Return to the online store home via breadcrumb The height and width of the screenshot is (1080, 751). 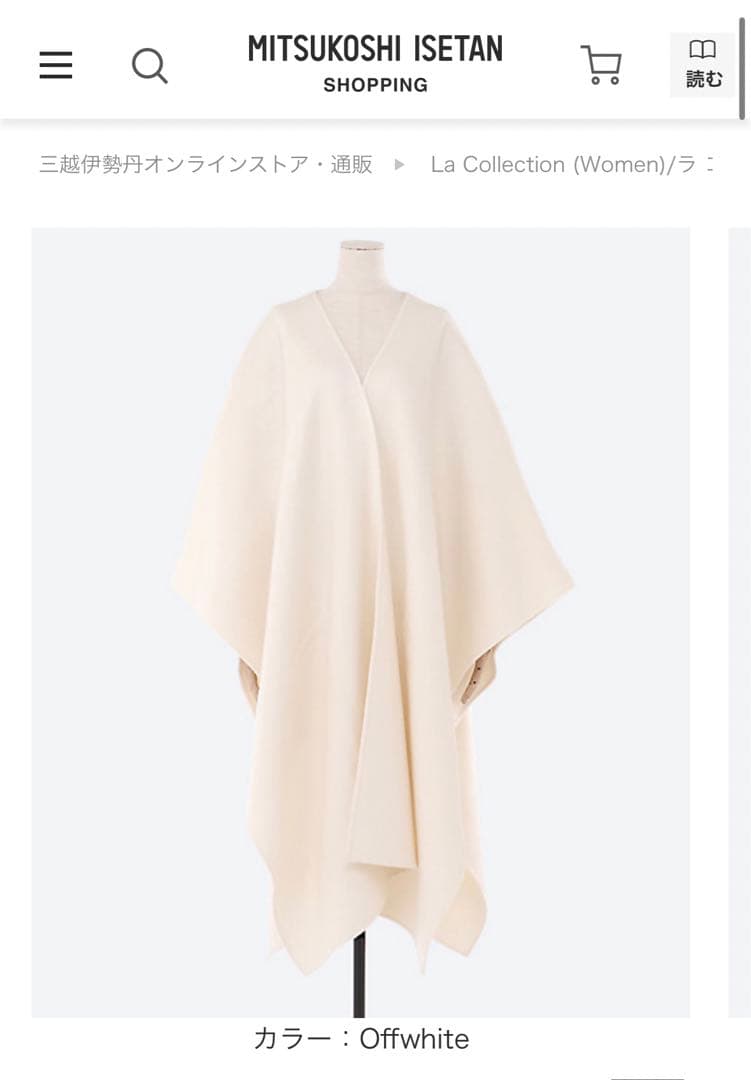pyautogui.click(x=206, y=165)
